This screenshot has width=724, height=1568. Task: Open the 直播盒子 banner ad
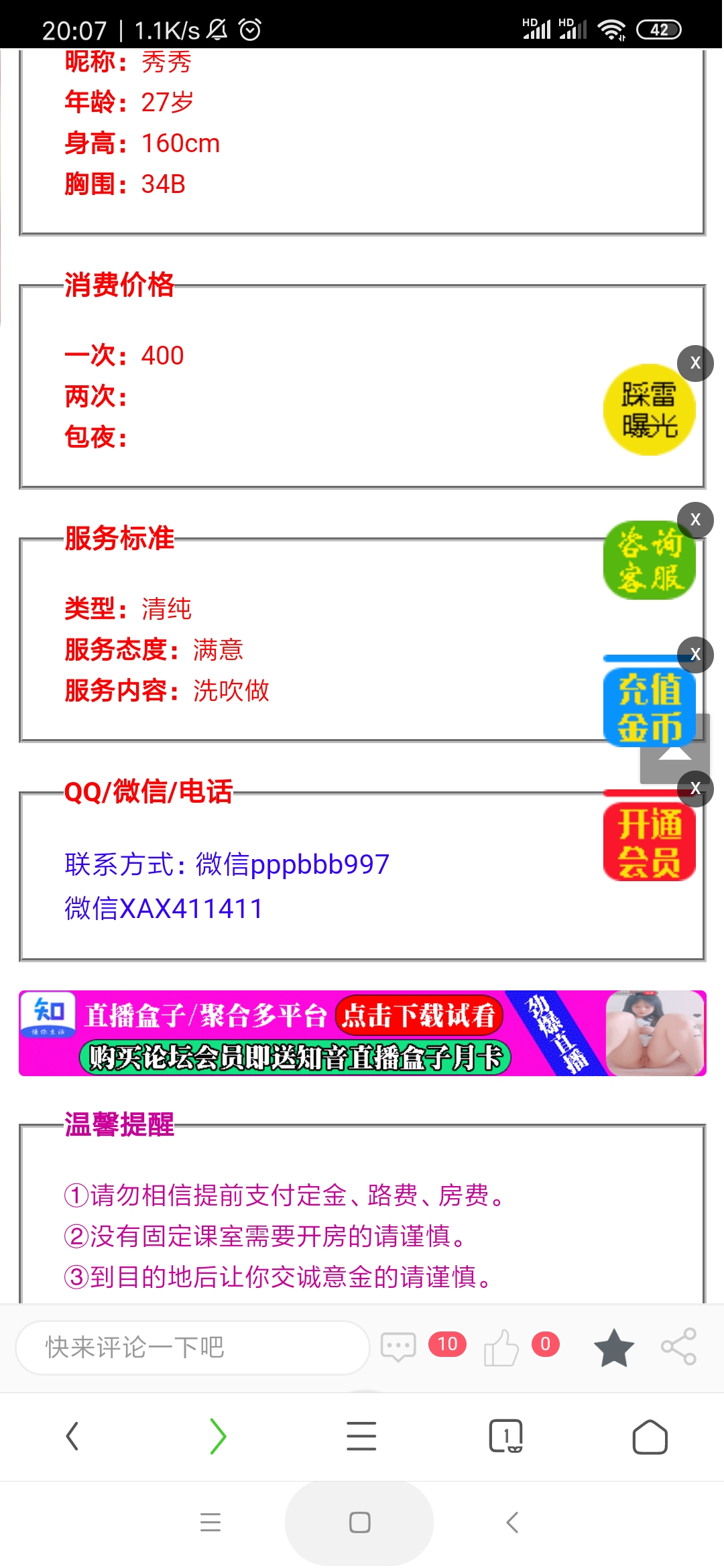[362, 1033]
